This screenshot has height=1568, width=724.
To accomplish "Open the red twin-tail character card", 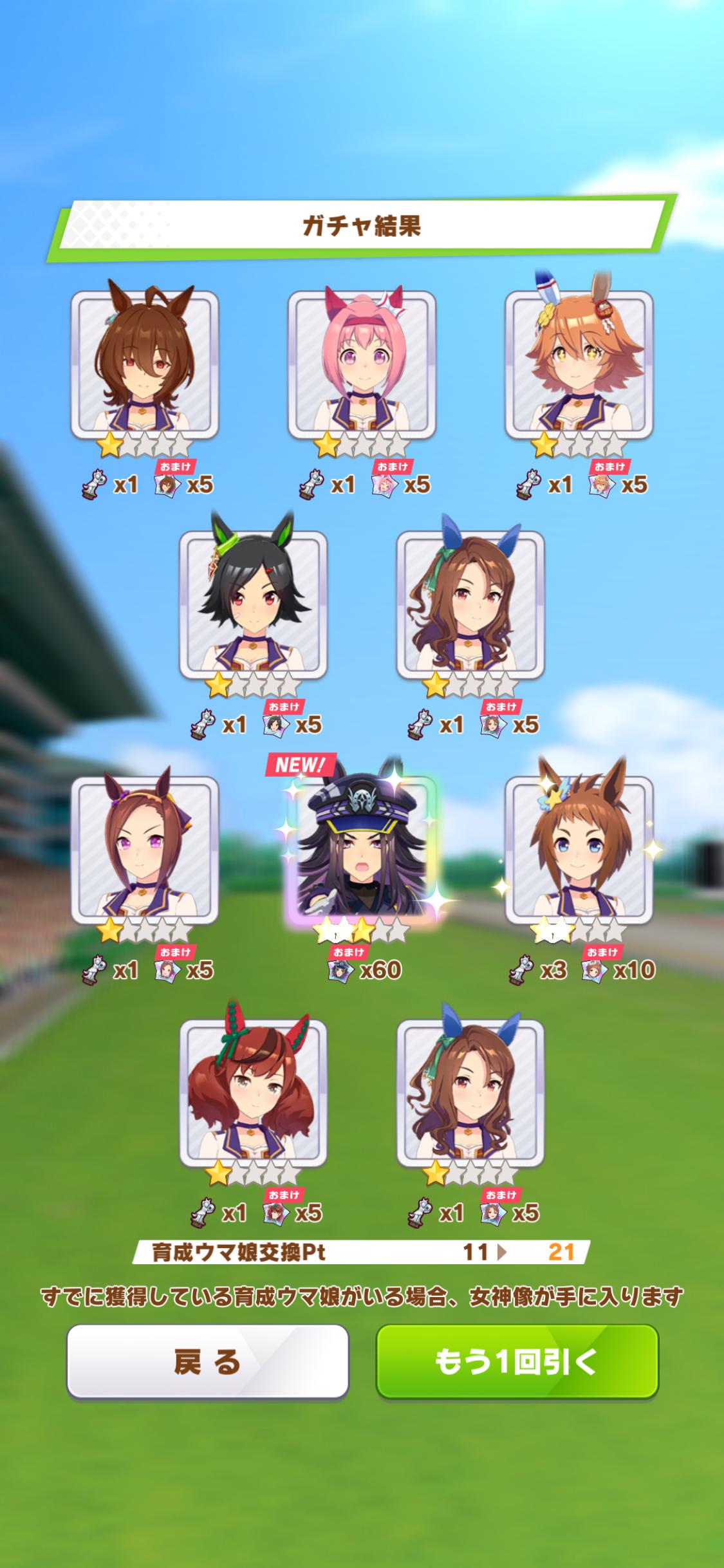I will 253,1093.
